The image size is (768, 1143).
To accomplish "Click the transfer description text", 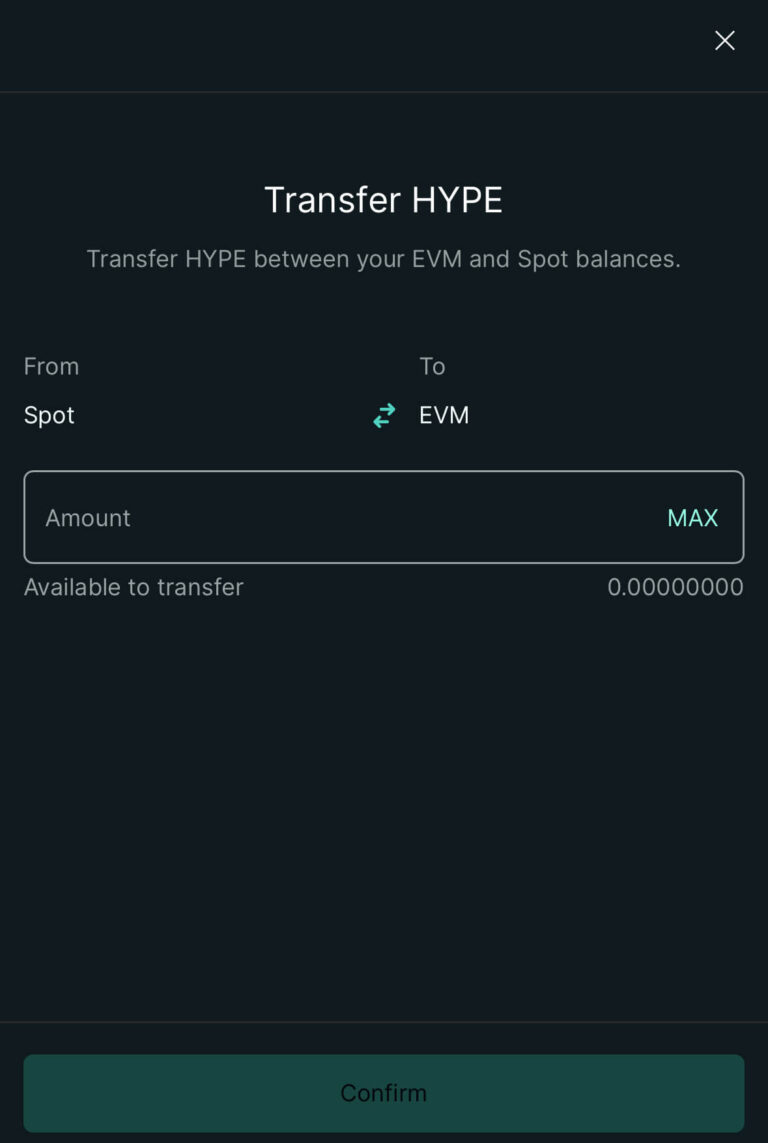I will click(384, 258).
